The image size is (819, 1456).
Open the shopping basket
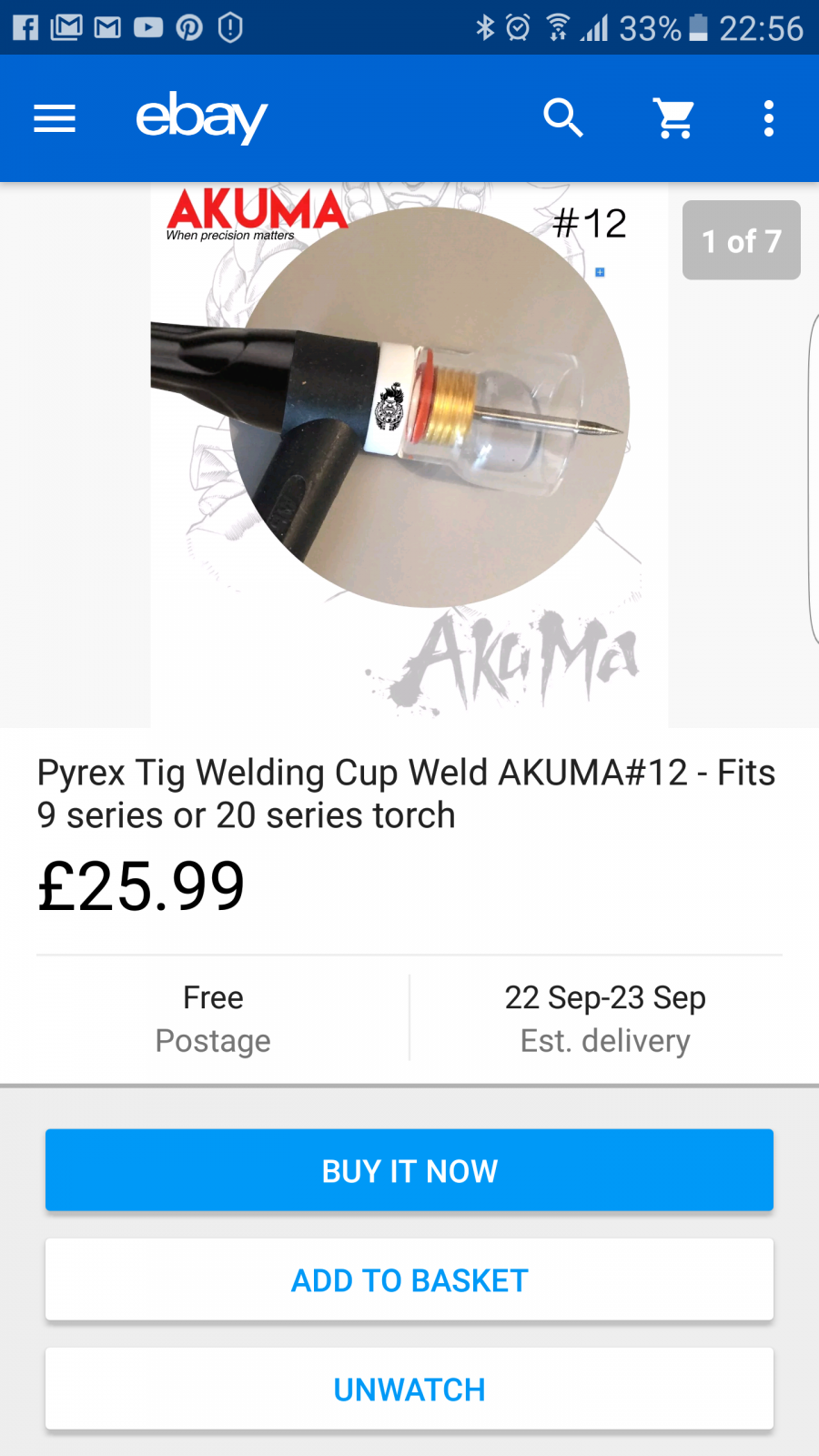click(674, 118)
